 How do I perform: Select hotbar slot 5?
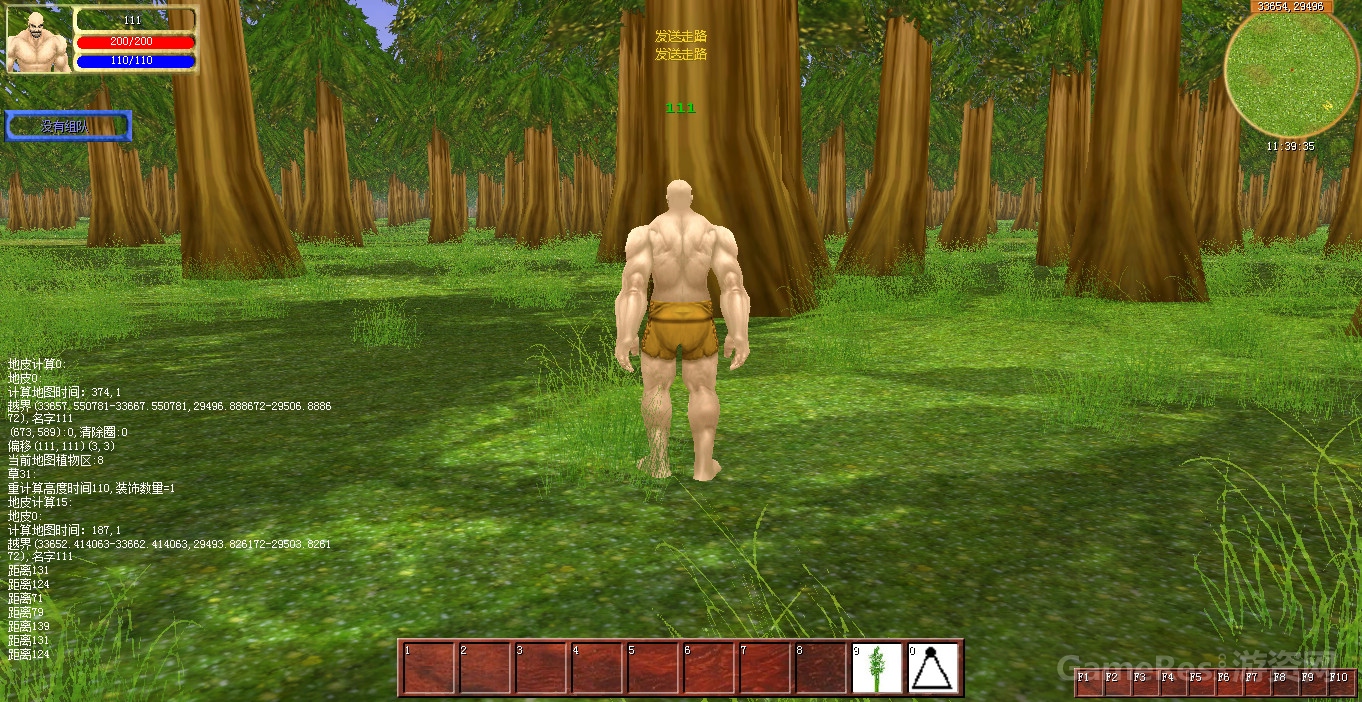(x=652, y=668)
